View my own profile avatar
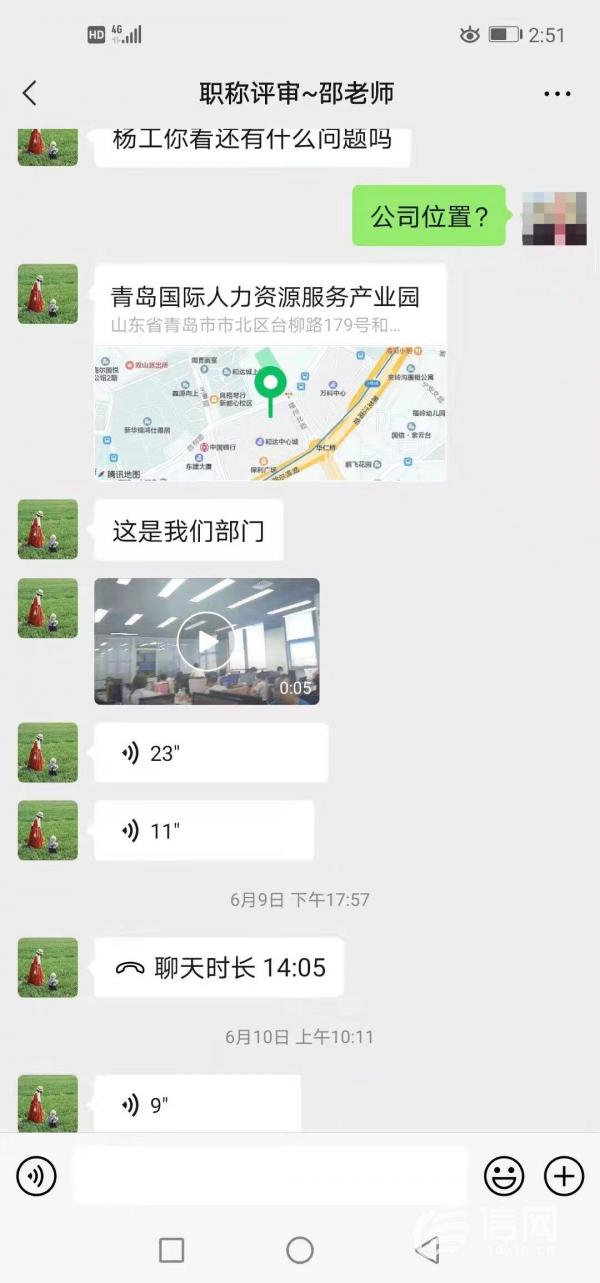The width and height of the screenshot is (600, 1283). pyautogui.click(x=555, y=216)
